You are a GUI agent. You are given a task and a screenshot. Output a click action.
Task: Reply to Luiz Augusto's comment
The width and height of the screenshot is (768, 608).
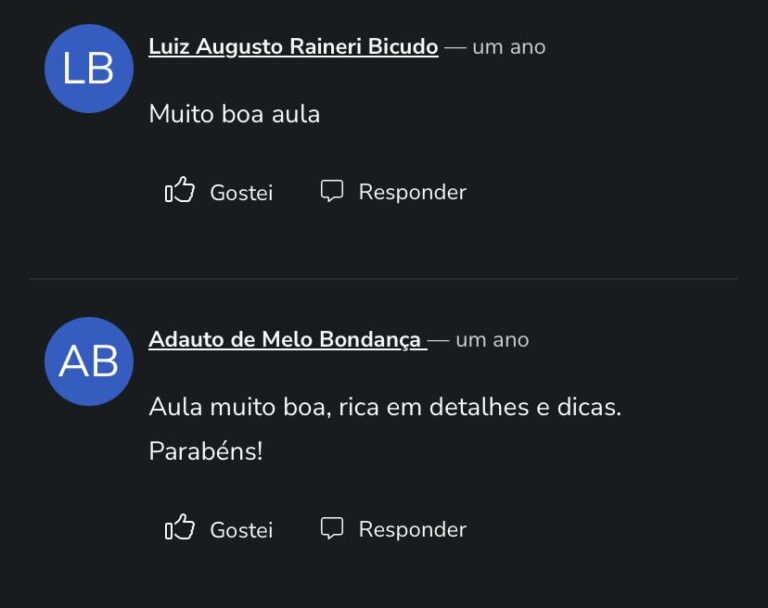click(x=393, y=191)
